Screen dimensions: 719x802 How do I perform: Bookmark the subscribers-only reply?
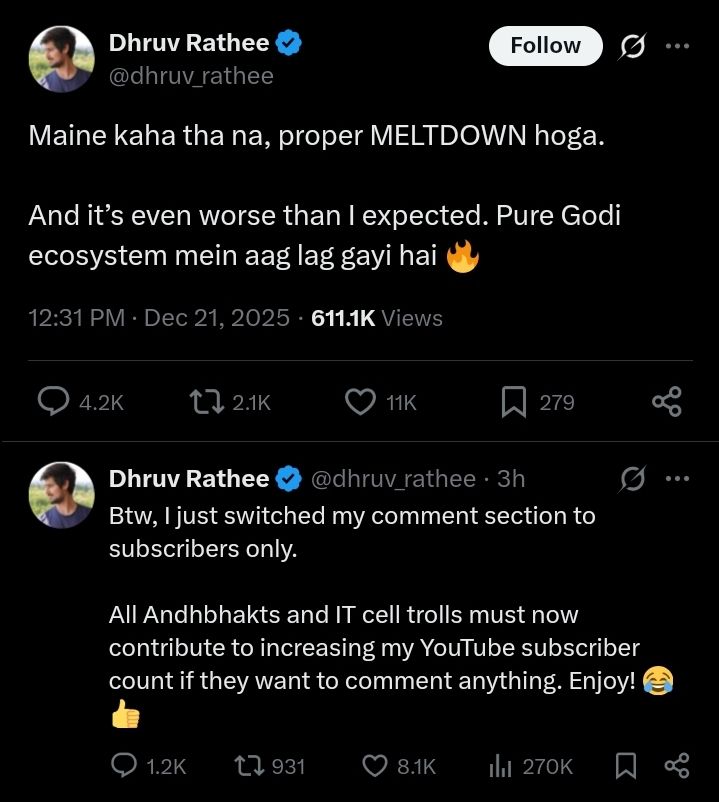coord(625,766)
